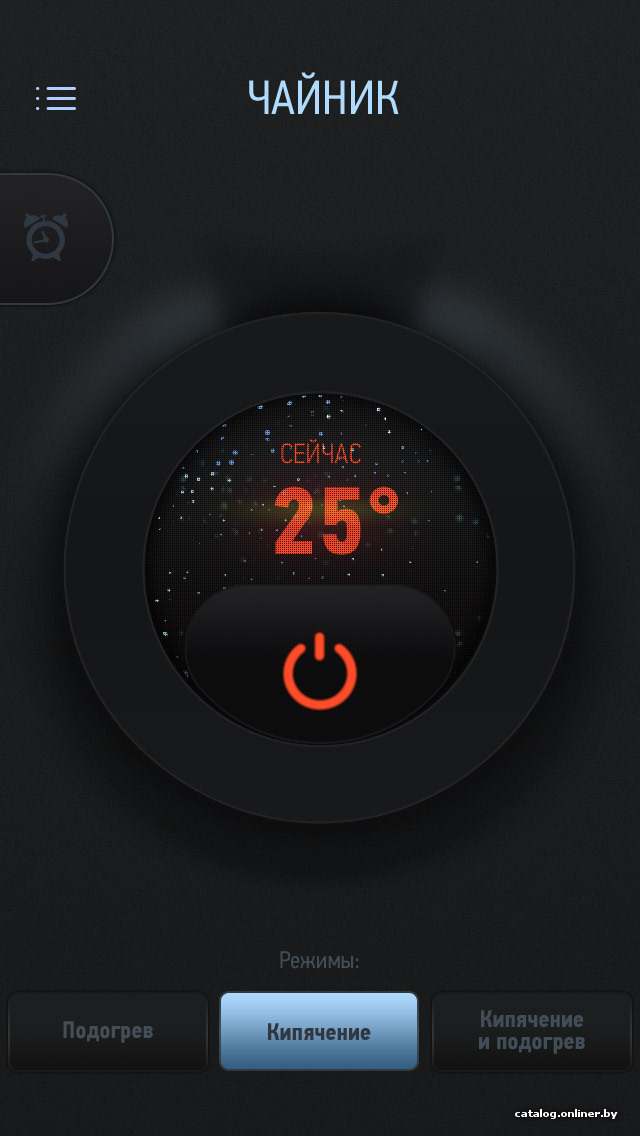Open the hamburger menu
Viewport: 640px width, 1136px height.
(56, 99)
